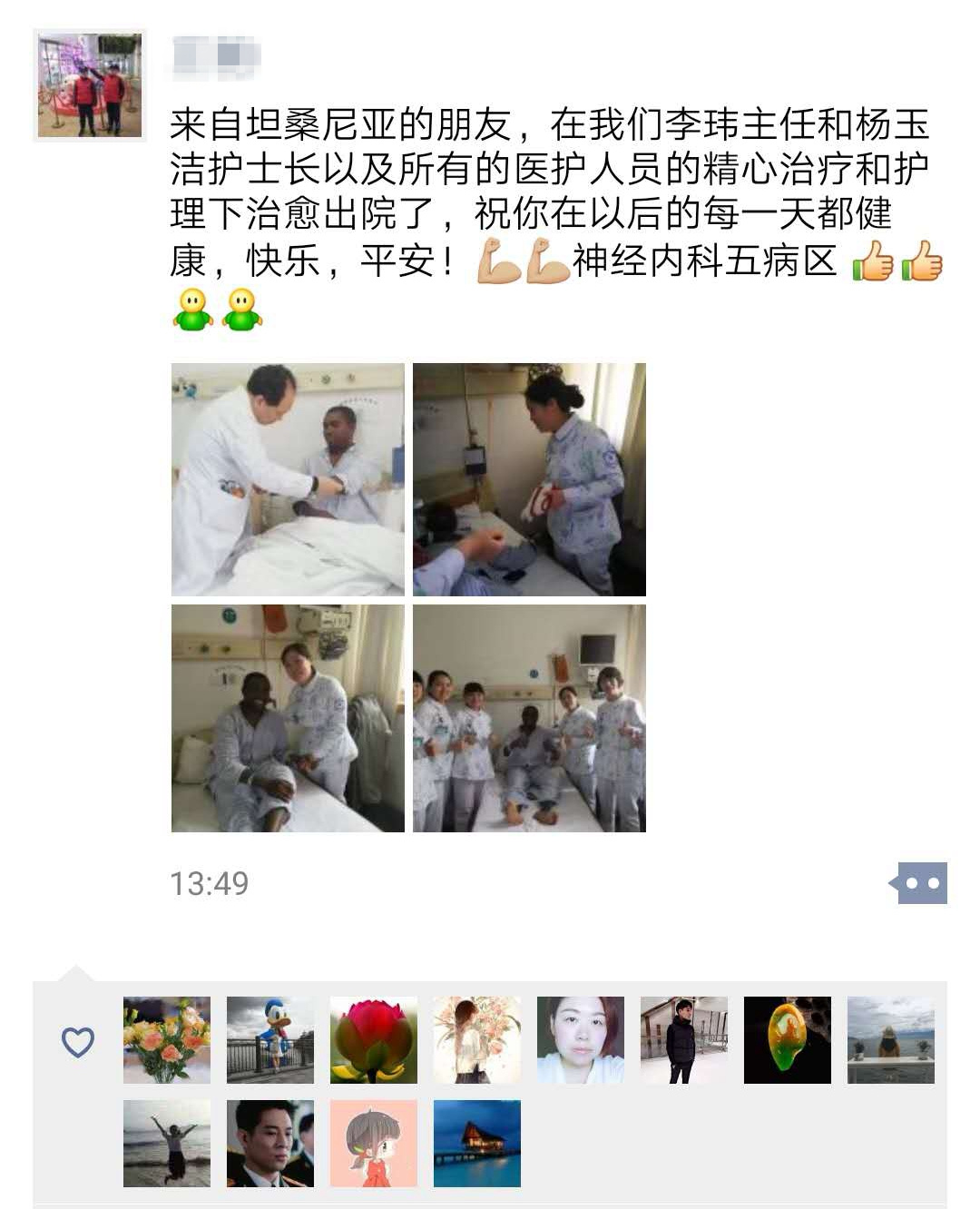Open liker with illustrated girl and flowers avatar
Image resolution: width=980 pixels, height=1209 pixels.
pyautogui.click(x=477, y=1040)
